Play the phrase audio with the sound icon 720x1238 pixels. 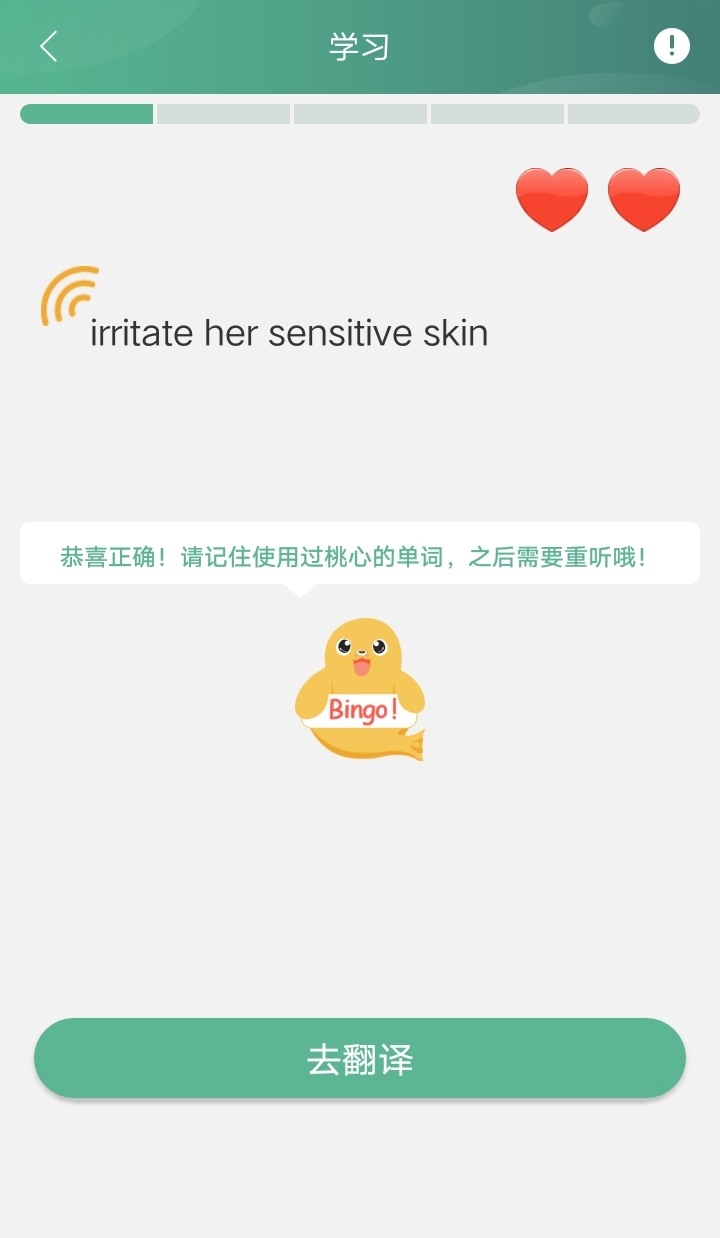tap(70, 295)
